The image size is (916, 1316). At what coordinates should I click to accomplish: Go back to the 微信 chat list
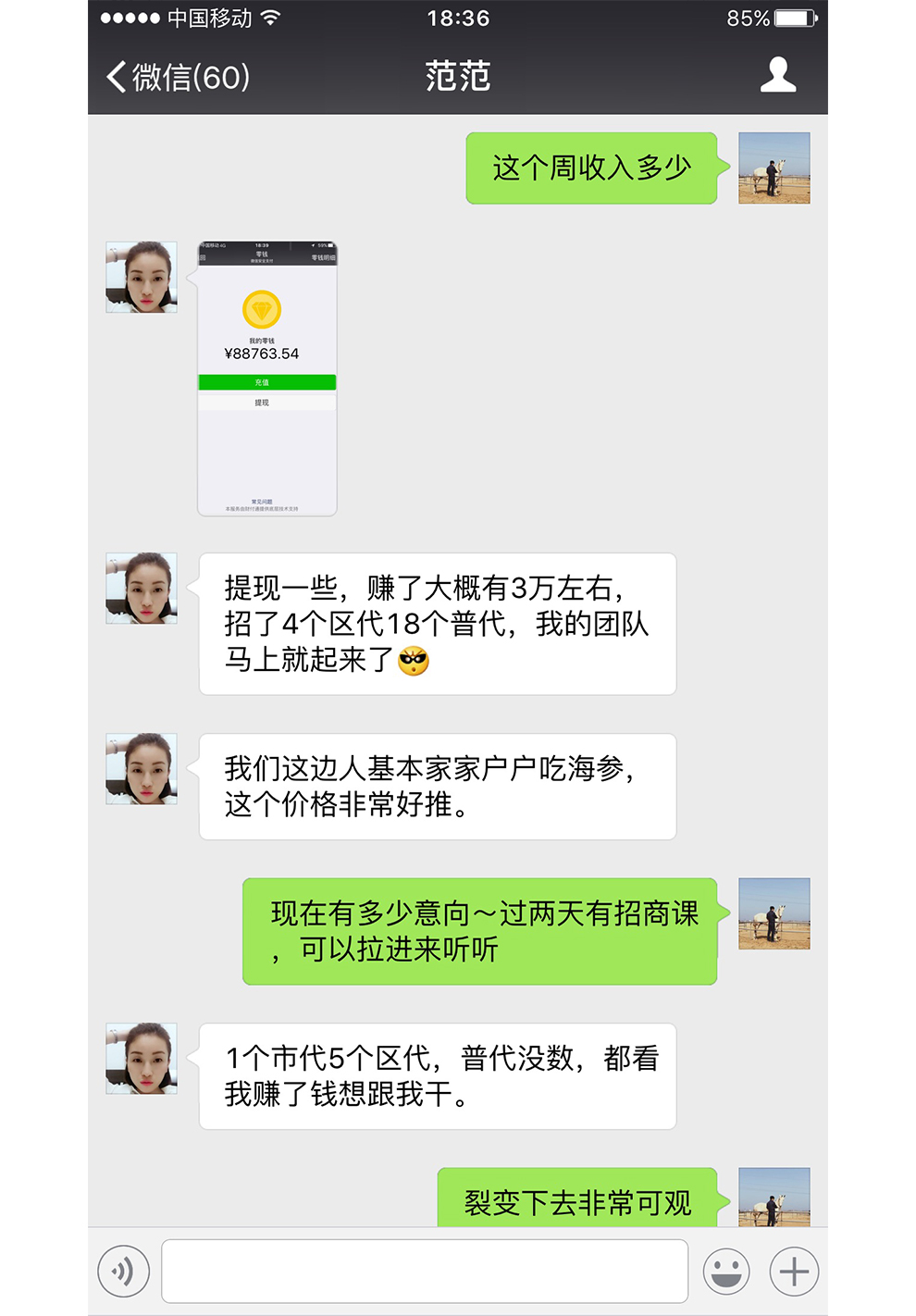pyautogui.click(x=178, y=77)
